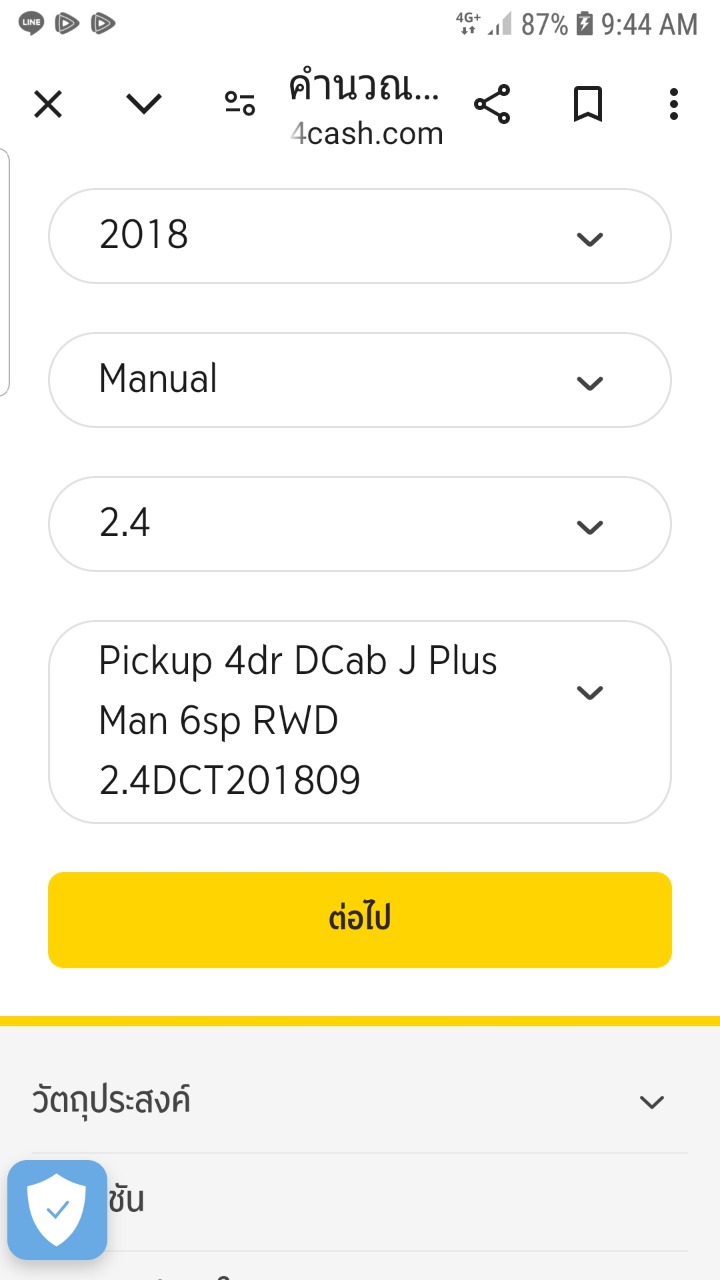Expand the วัตถุประสงค์ section
The width and height of the screenshot is (720, 1280).
point(360,1102)
